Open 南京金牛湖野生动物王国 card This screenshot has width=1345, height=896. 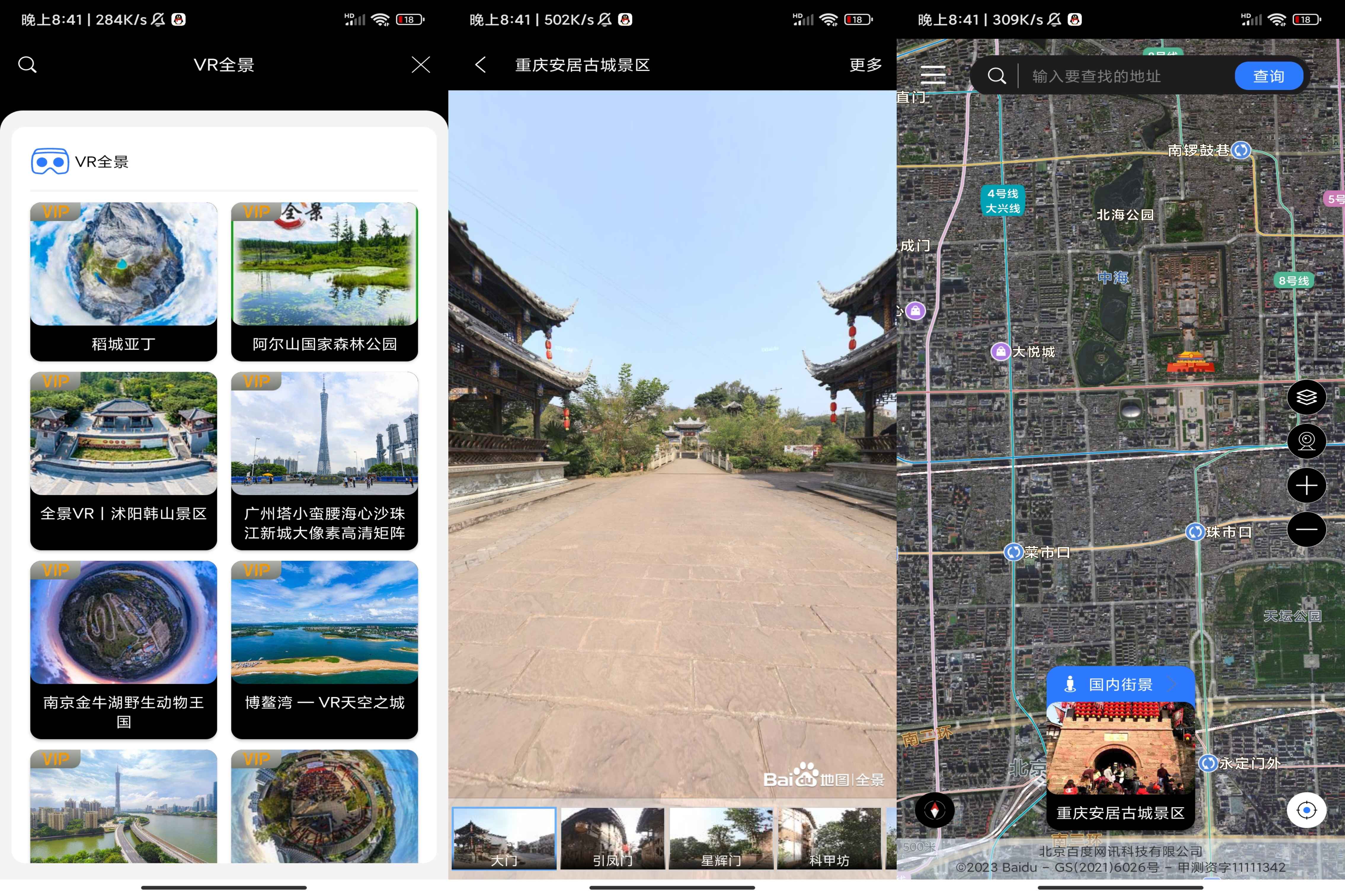[124, 649]
